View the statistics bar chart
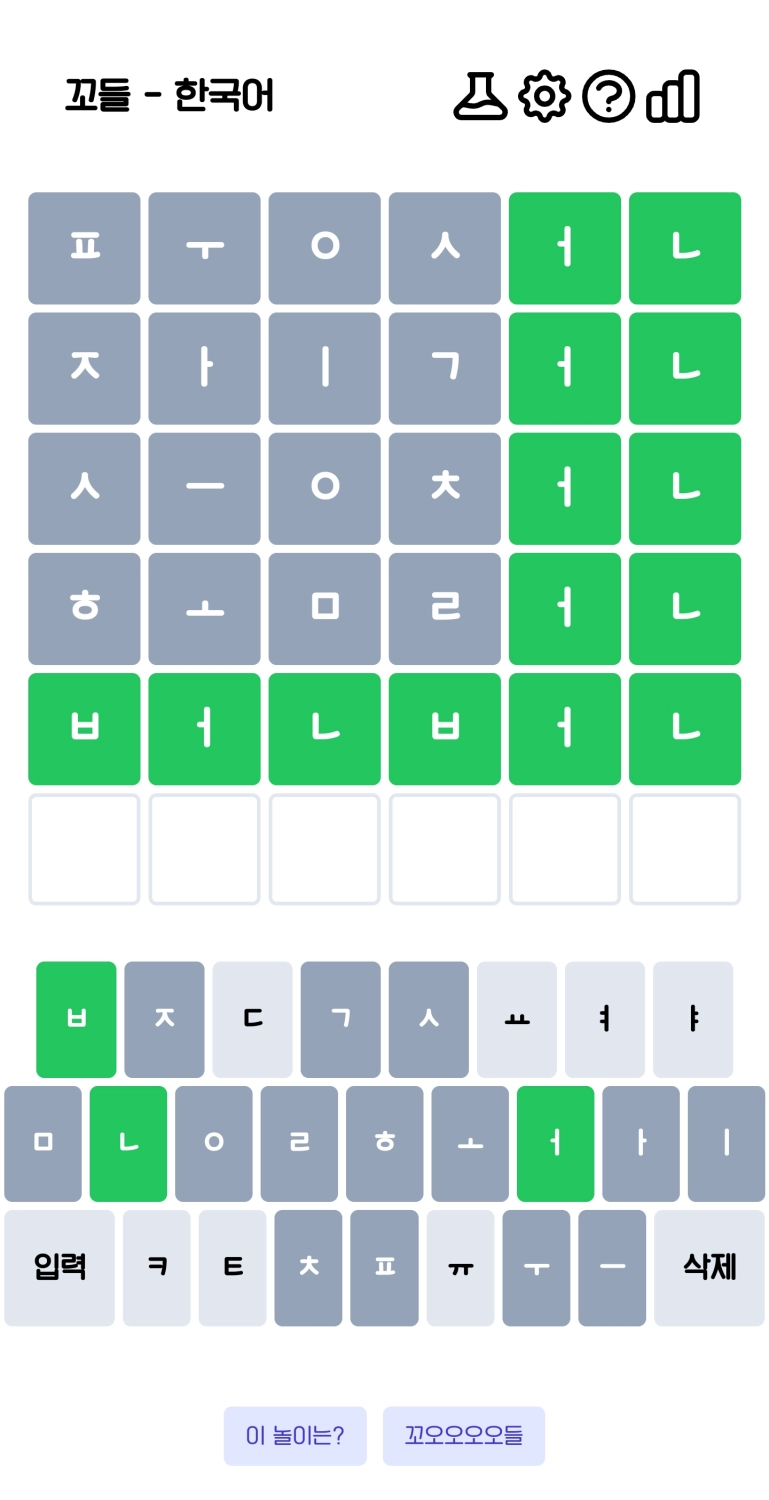Image resolution: width=769 pixels, height=1500 pixels. click(x=673, y=97)
